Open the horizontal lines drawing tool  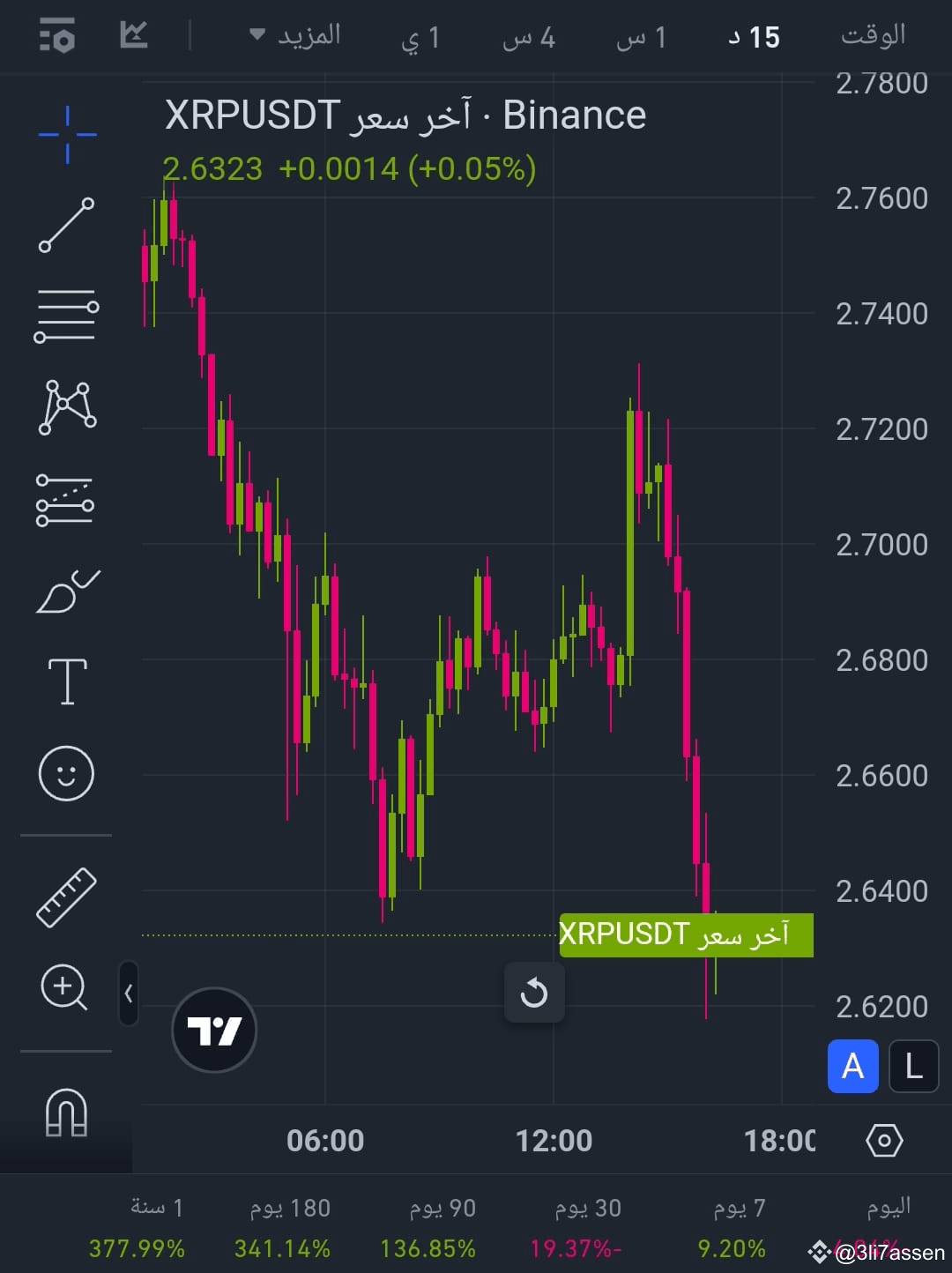coord(64,315)
